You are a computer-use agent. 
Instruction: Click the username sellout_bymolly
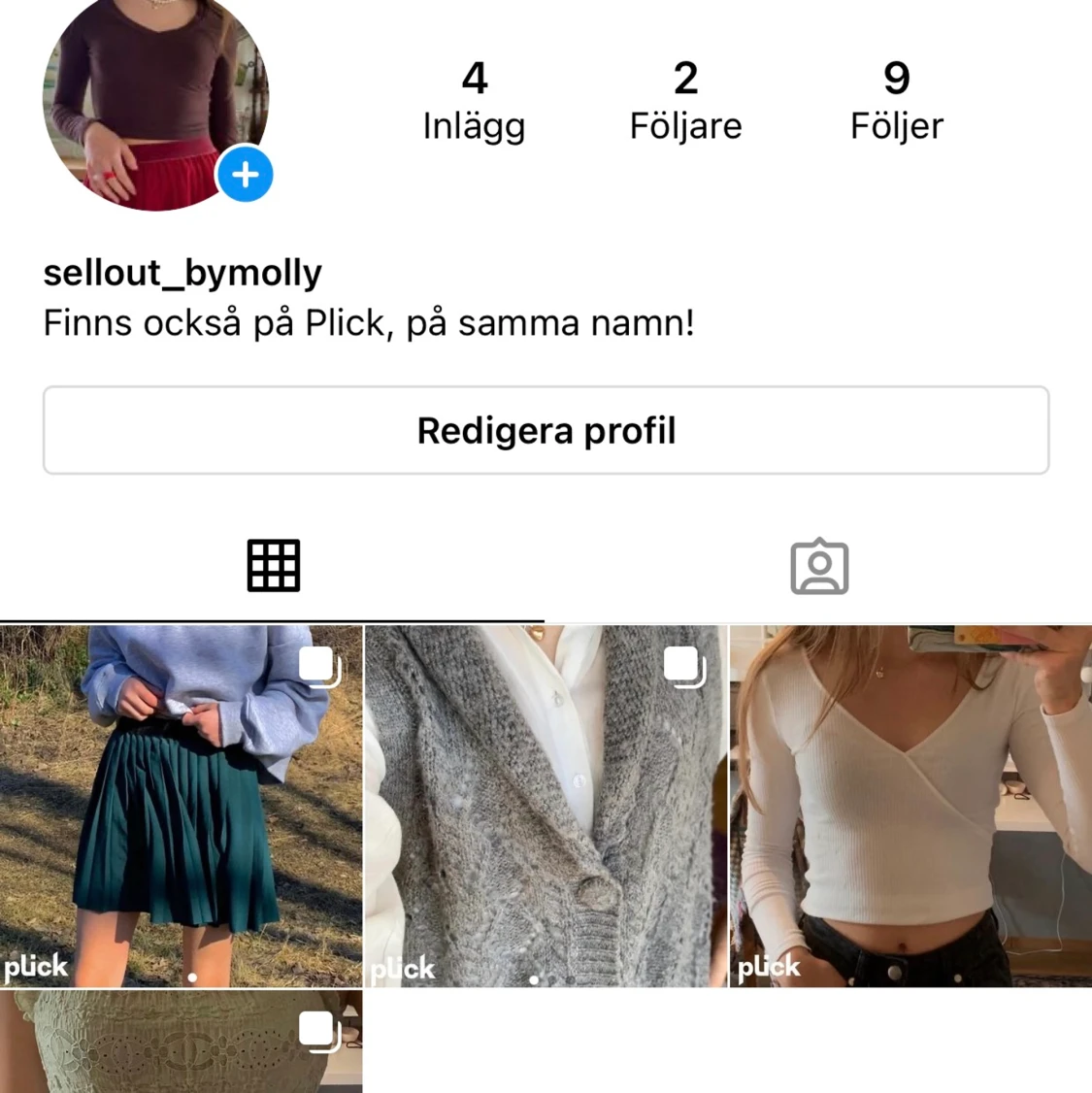[182, 273]
